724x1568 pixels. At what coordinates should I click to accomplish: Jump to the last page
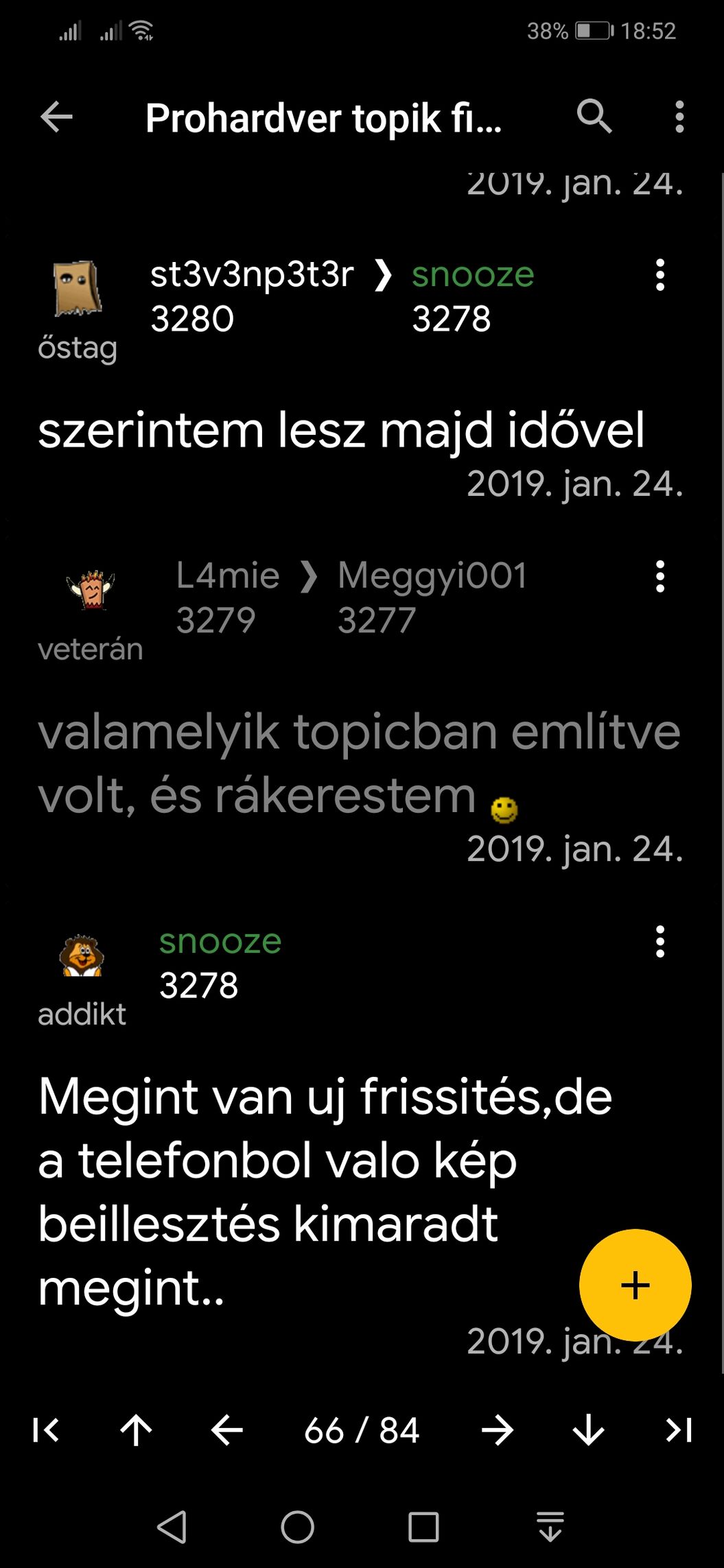coord(679,1430)
